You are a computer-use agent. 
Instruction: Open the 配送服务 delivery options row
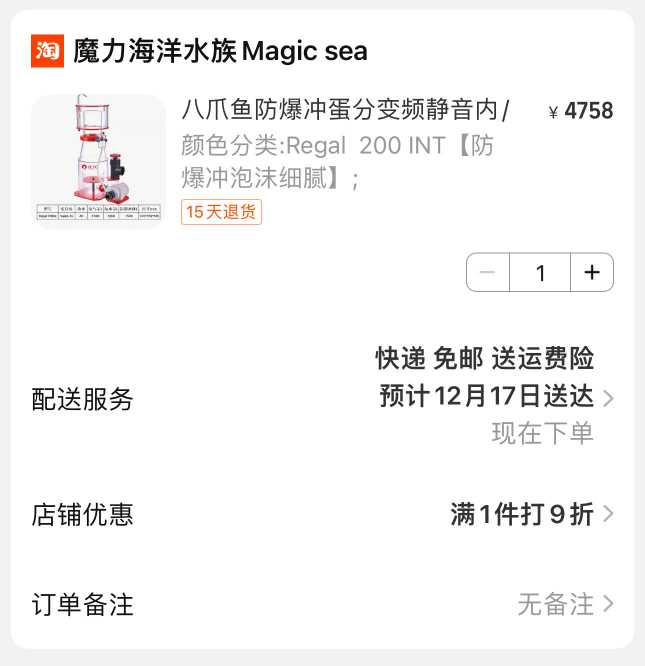(x=322, y=399)
